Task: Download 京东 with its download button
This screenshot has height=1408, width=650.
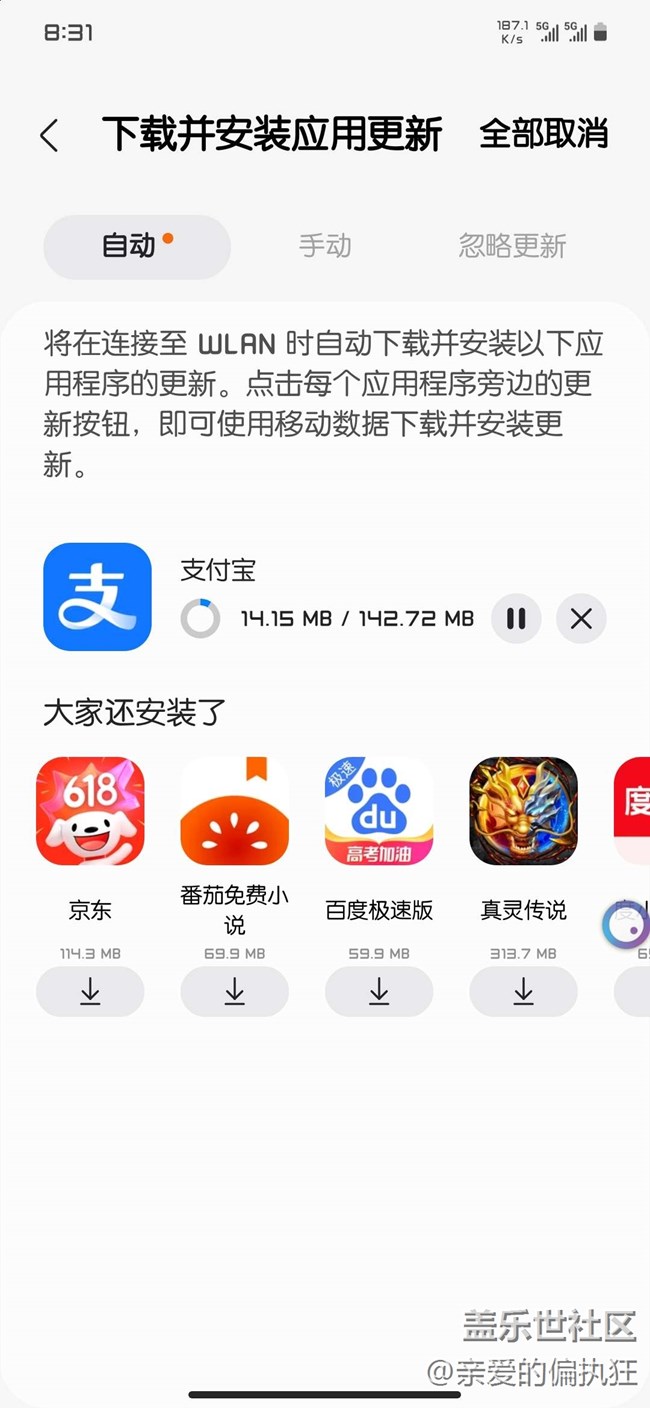Action: (90, 991)
